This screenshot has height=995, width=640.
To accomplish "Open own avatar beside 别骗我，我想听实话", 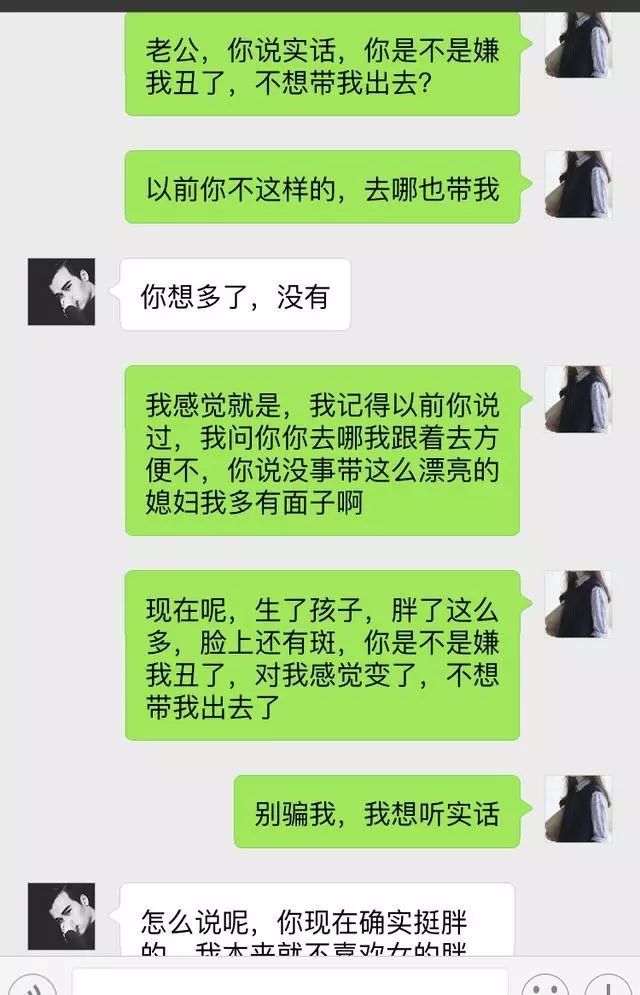I will click(578, 809).
